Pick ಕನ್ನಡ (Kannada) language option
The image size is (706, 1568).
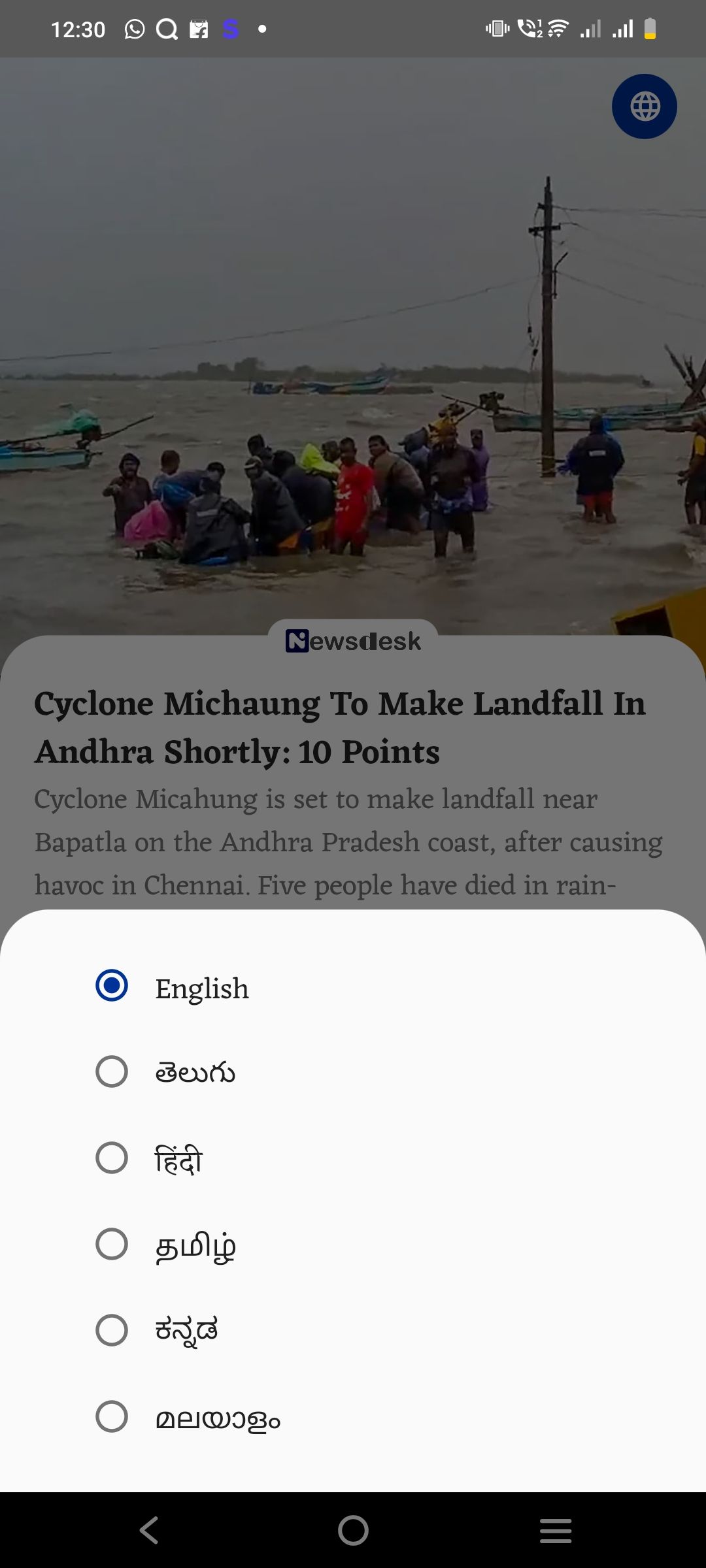coord(112,1331)
